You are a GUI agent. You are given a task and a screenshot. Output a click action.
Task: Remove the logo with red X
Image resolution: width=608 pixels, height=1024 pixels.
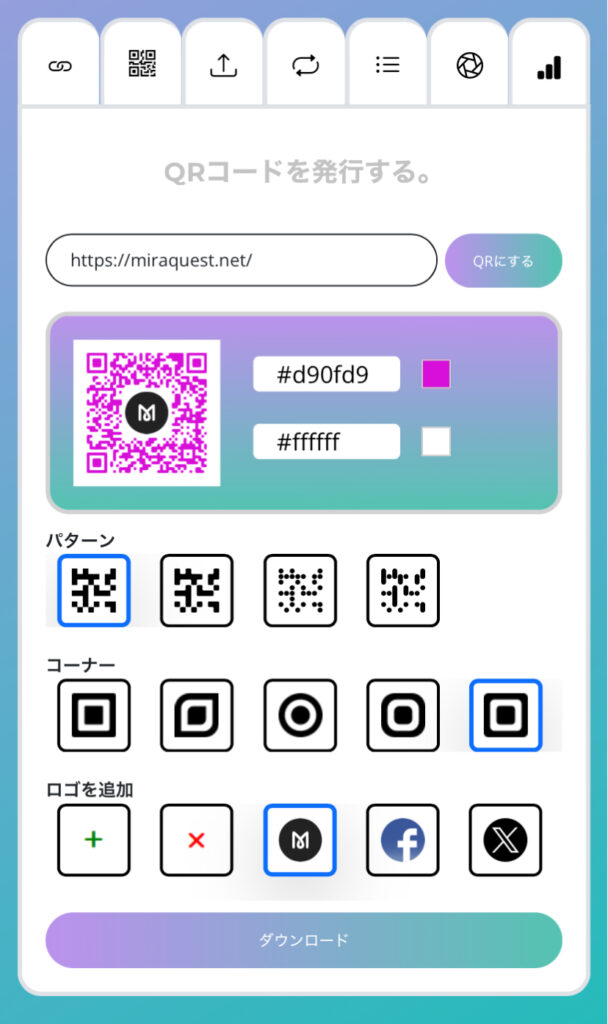click(x=196, y=840)
